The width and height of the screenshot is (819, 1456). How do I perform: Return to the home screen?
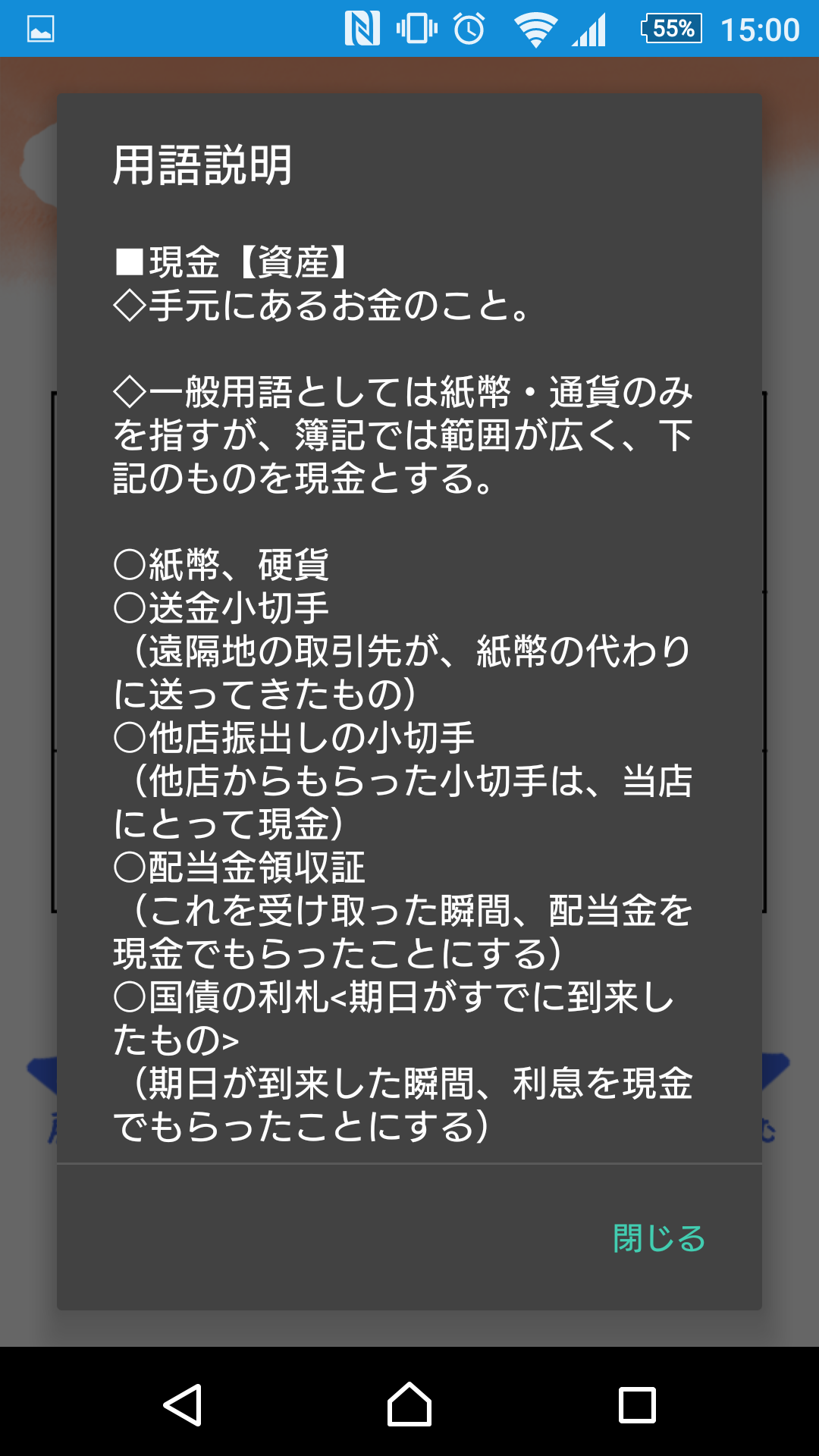[409, 1405]
